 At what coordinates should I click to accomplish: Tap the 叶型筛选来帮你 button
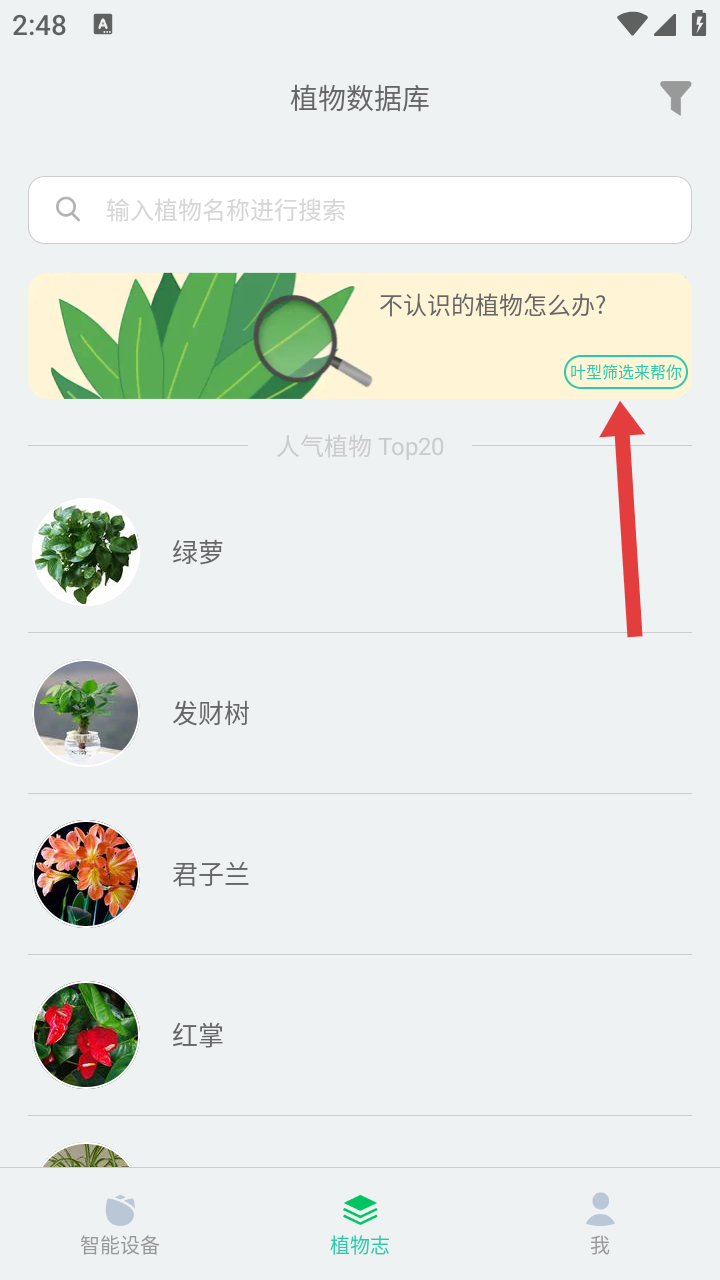[x=626, y=373]
